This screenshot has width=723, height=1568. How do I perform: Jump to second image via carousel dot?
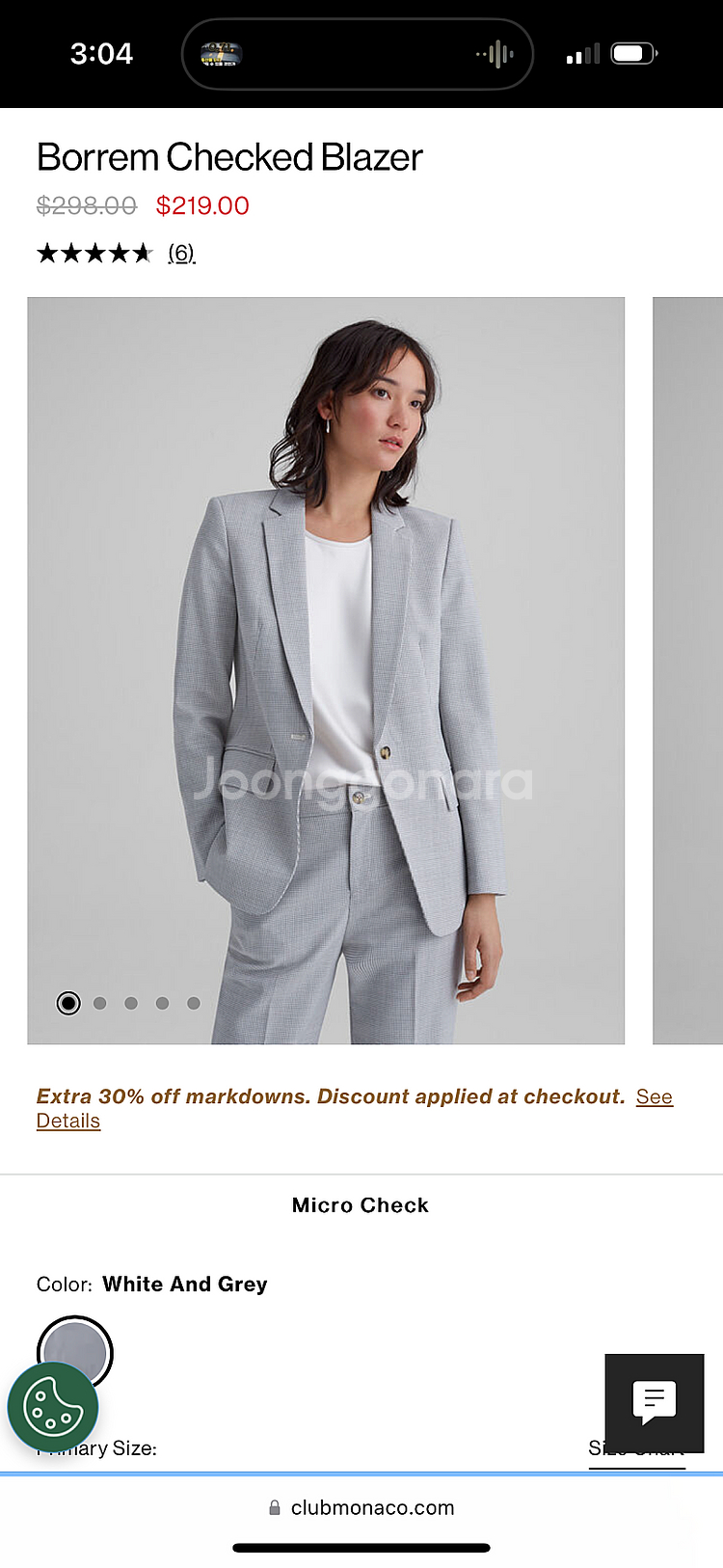(100, 1003)
